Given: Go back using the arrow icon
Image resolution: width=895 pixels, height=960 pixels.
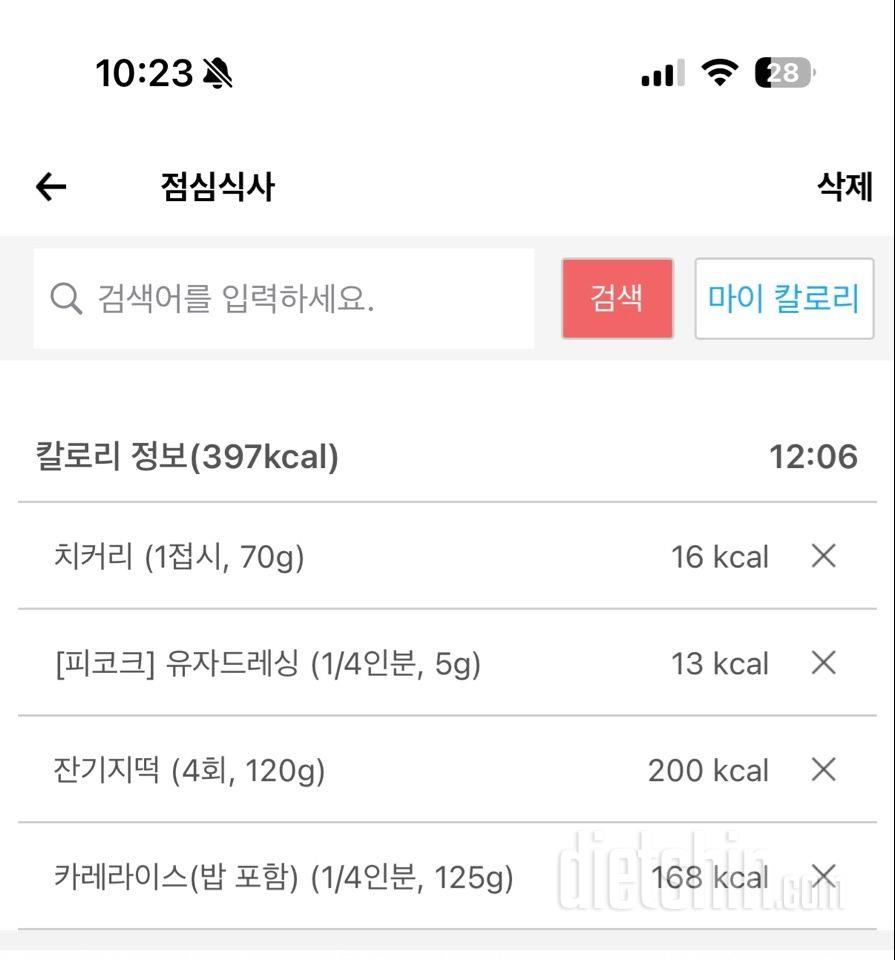Looking at the screenshot, I should click(51, 186).
